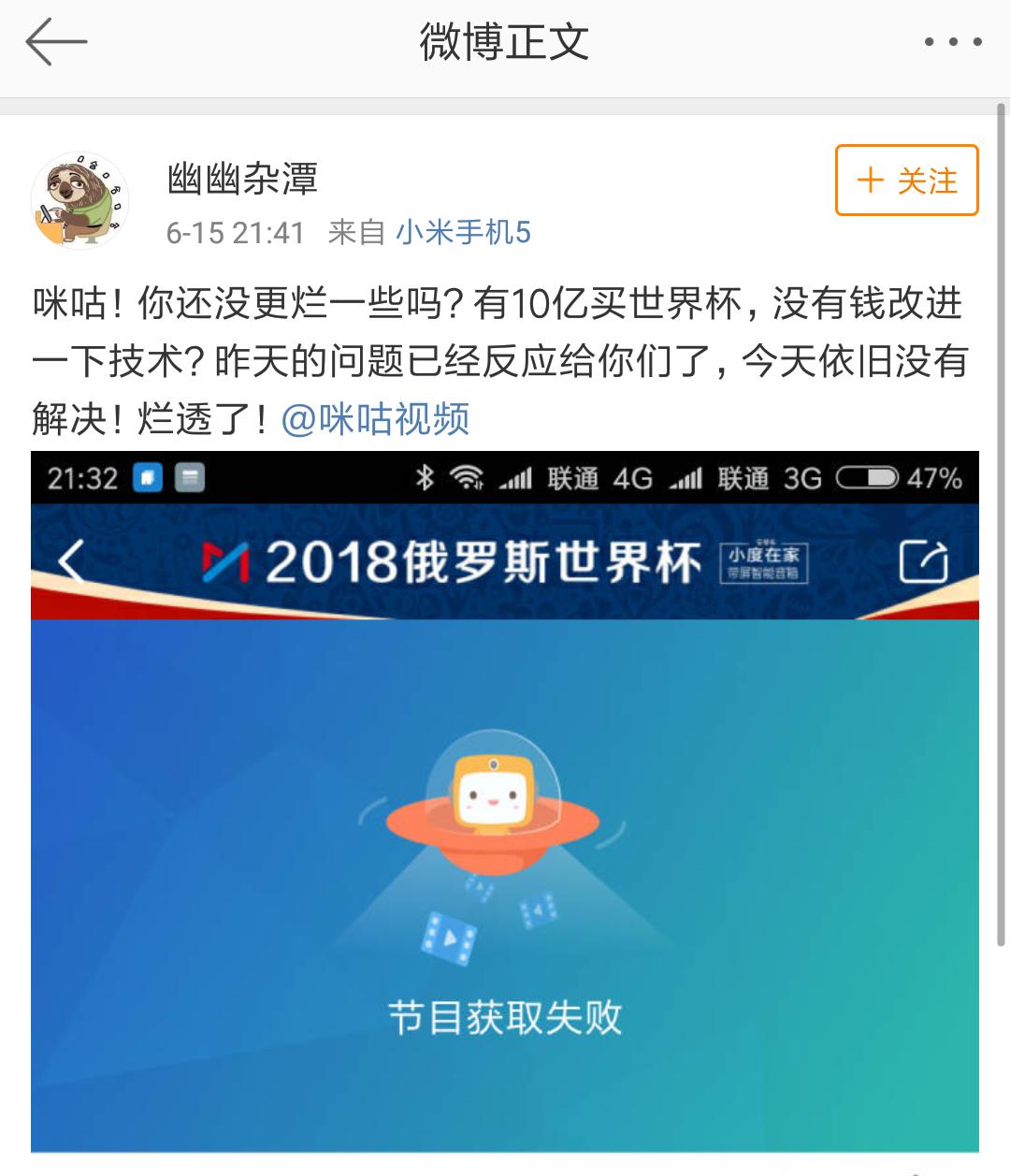The width and height of the screenshot is (1010, 1176).
Task: Open the 小米手机5 source link
Action: (463, 232)
